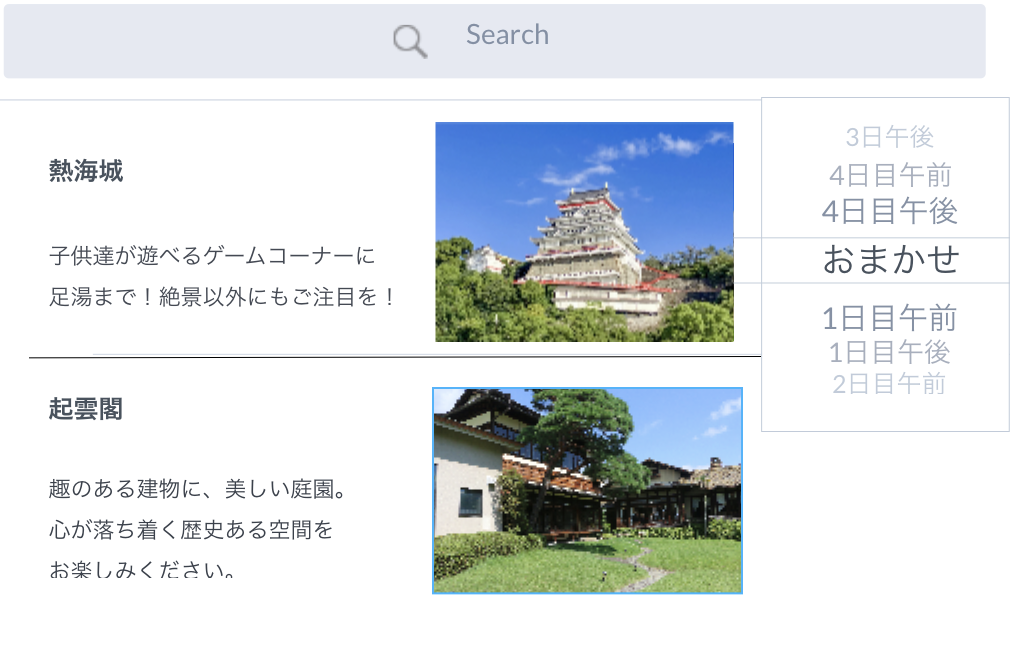The height and width of the screenshot is (672, 1010).
Task: Open the 熱海城 spot entry
Action: (x=86, y=171)
